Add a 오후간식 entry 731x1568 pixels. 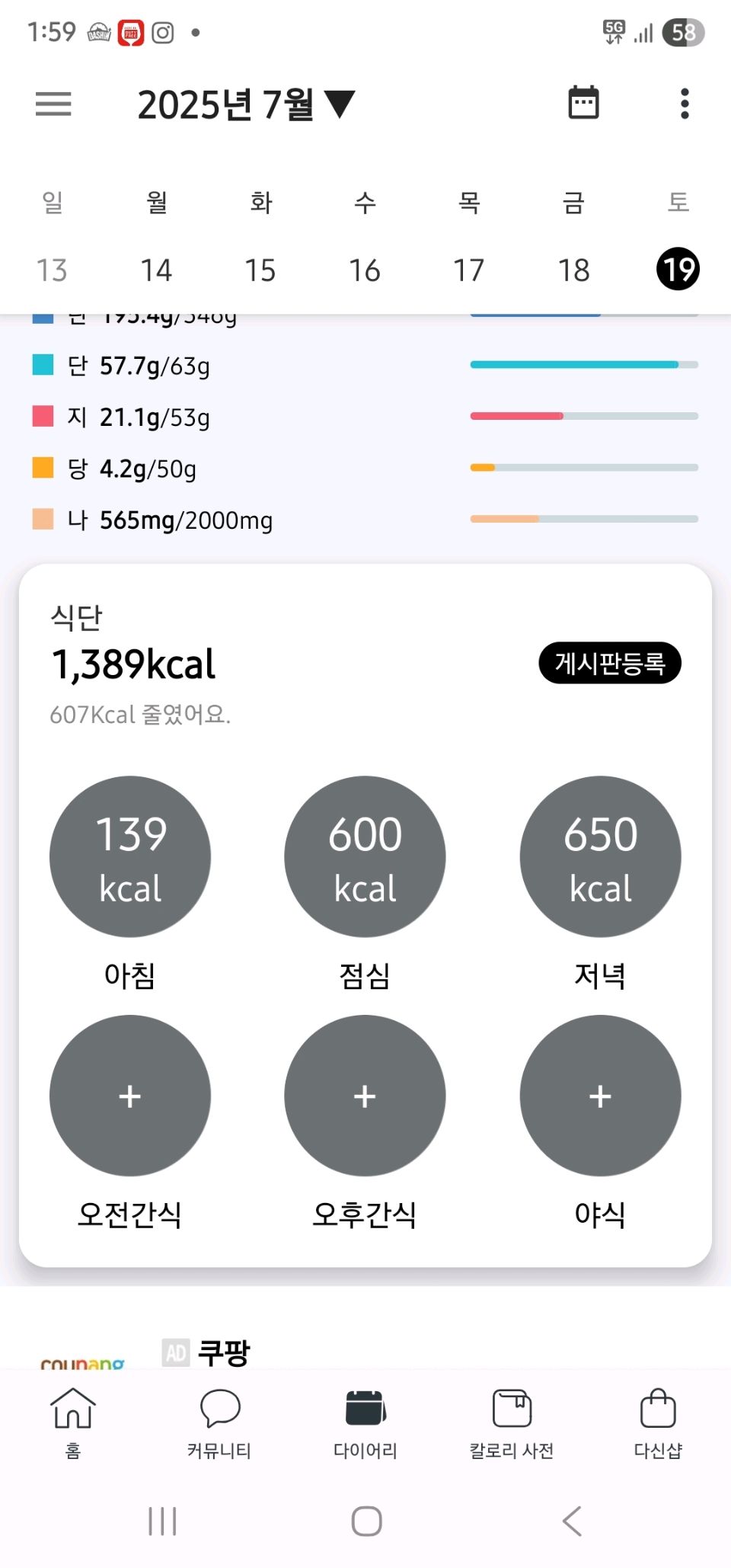(x=365, y=1096)
